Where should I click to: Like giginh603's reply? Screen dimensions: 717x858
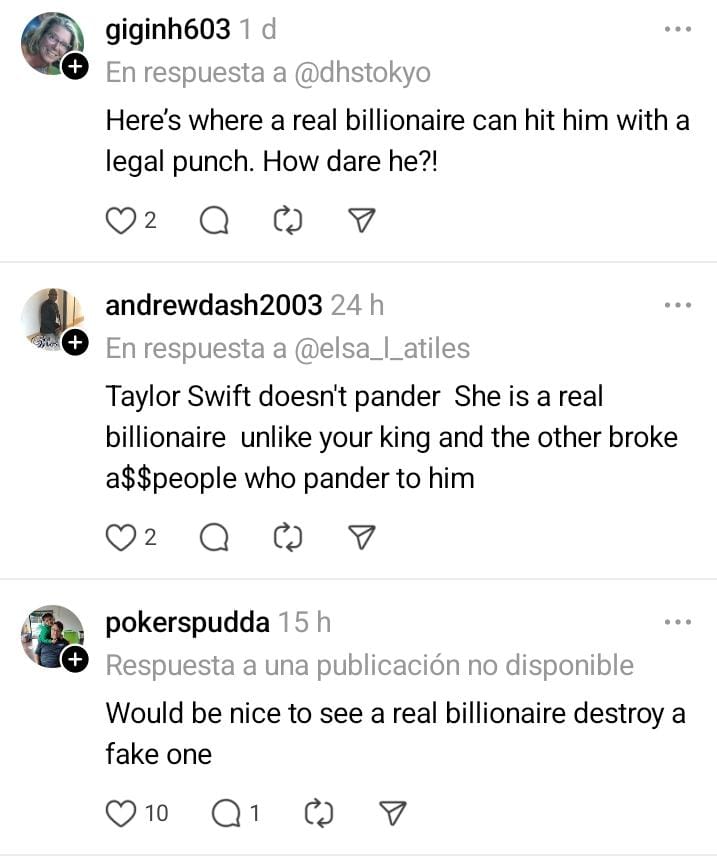[121, 220]
